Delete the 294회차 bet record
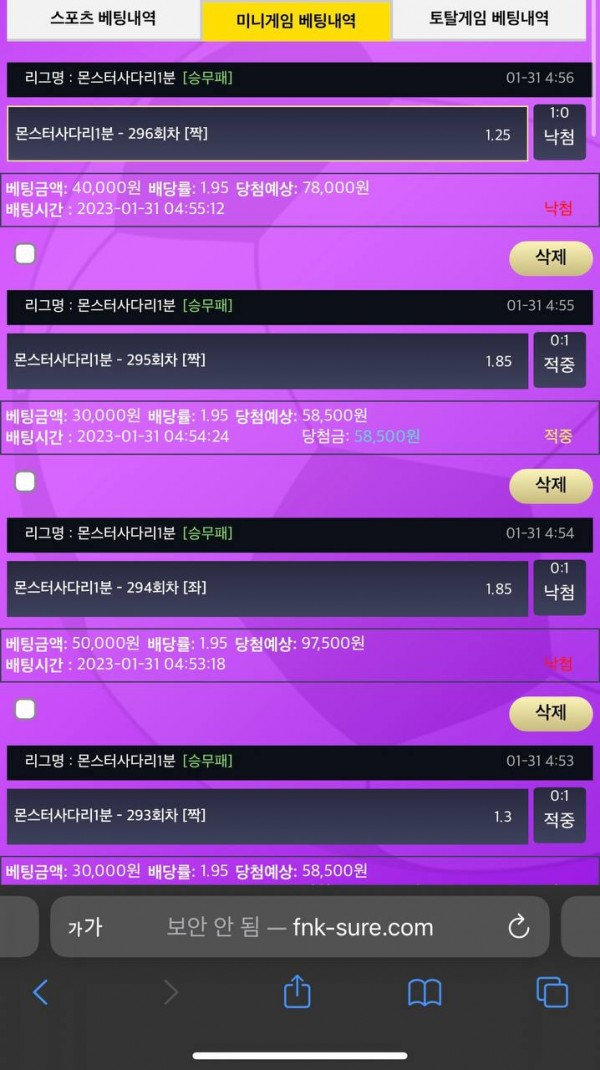 pyautogui.click(x=551, y=712)
